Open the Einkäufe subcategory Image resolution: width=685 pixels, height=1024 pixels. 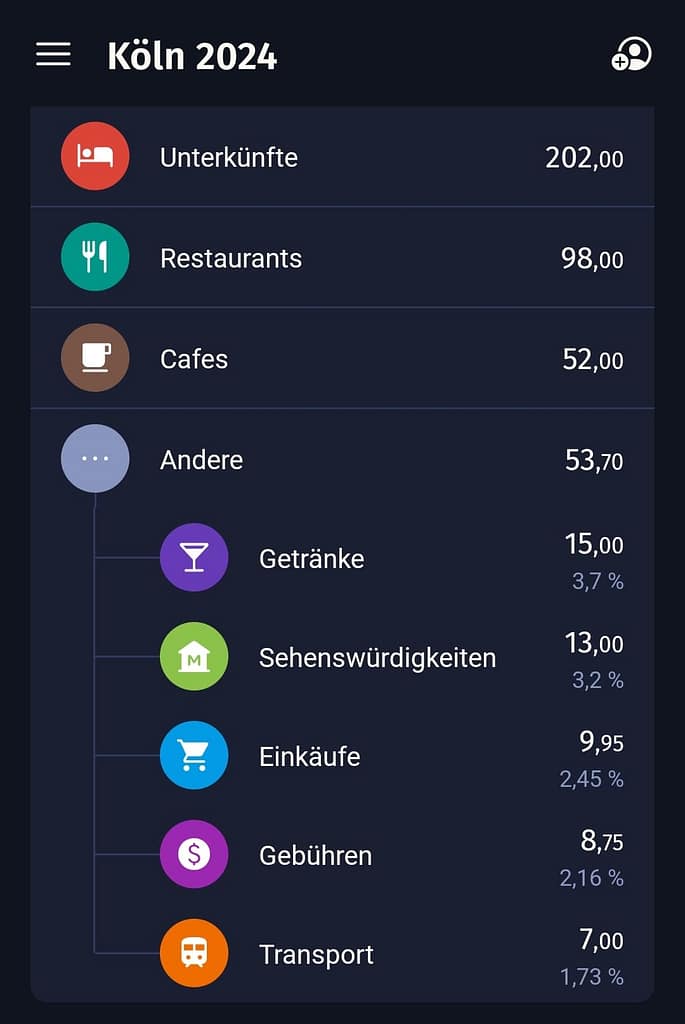point(390,756)
